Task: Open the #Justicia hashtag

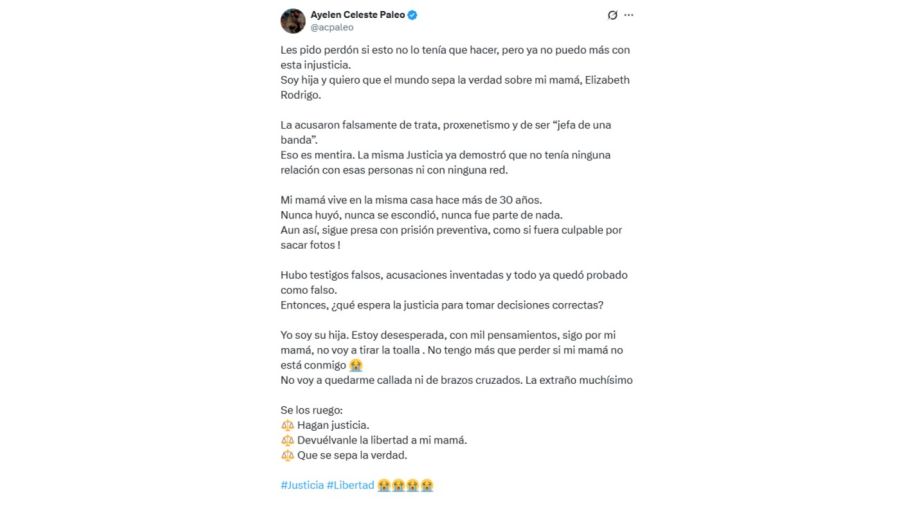Action: pyautogui.click(x=302, y=485)
